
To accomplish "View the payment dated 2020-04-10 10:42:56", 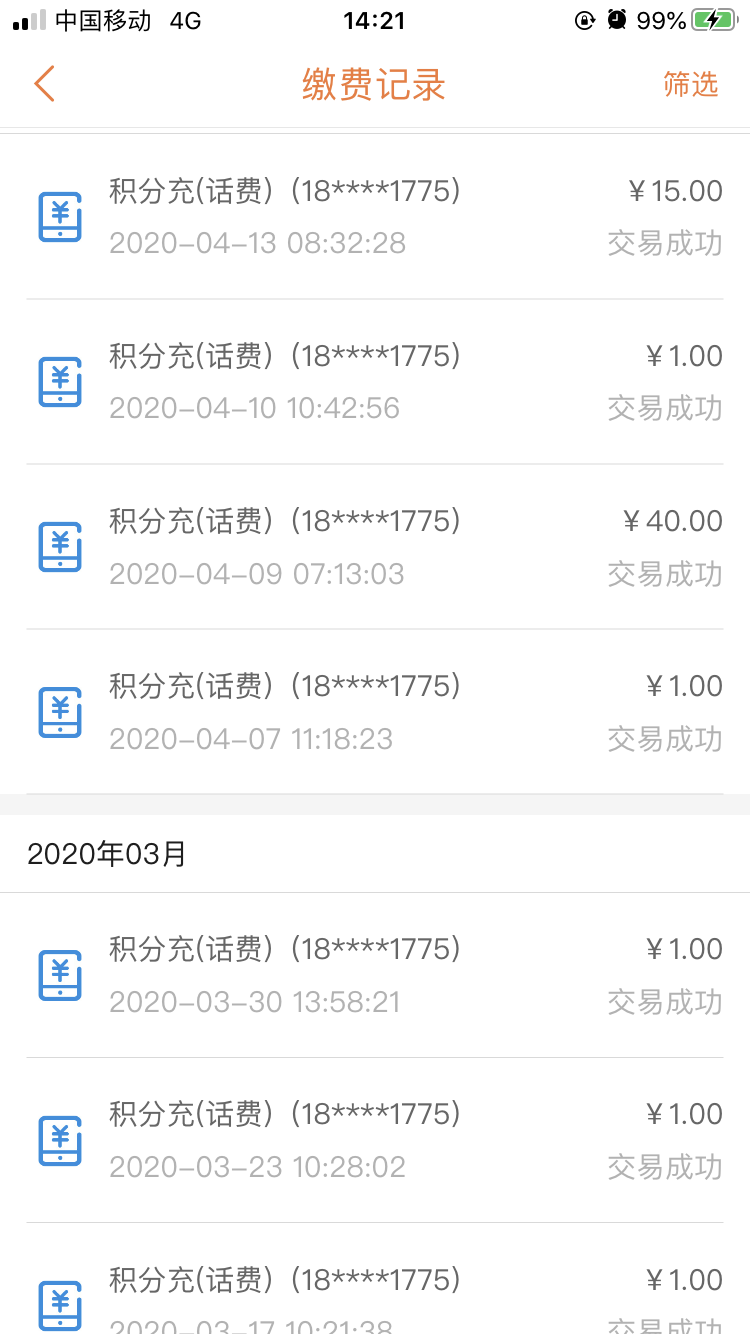I will (x=375, y=381).
